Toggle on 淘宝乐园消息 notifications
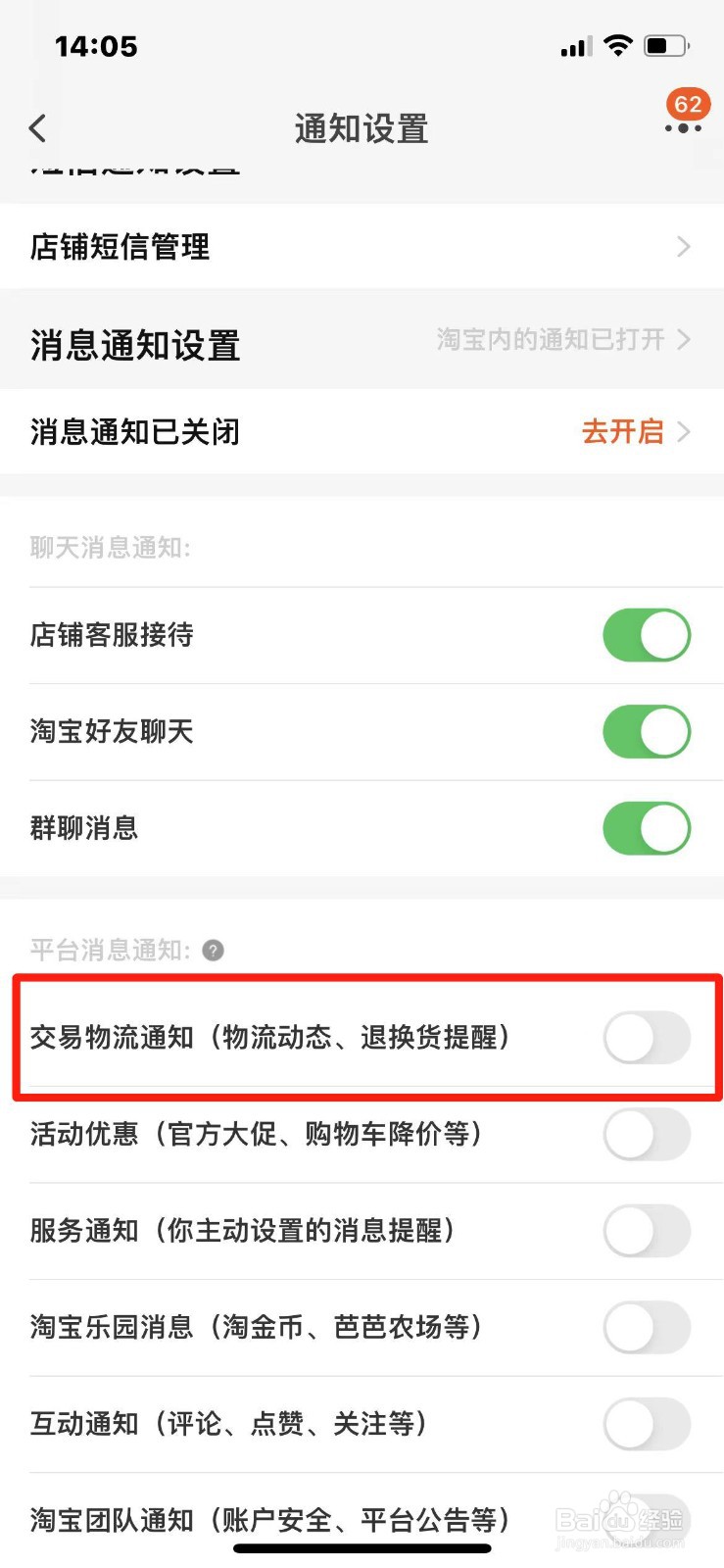This screenshot has height=1568, width=724. [x=646, y=1328]
